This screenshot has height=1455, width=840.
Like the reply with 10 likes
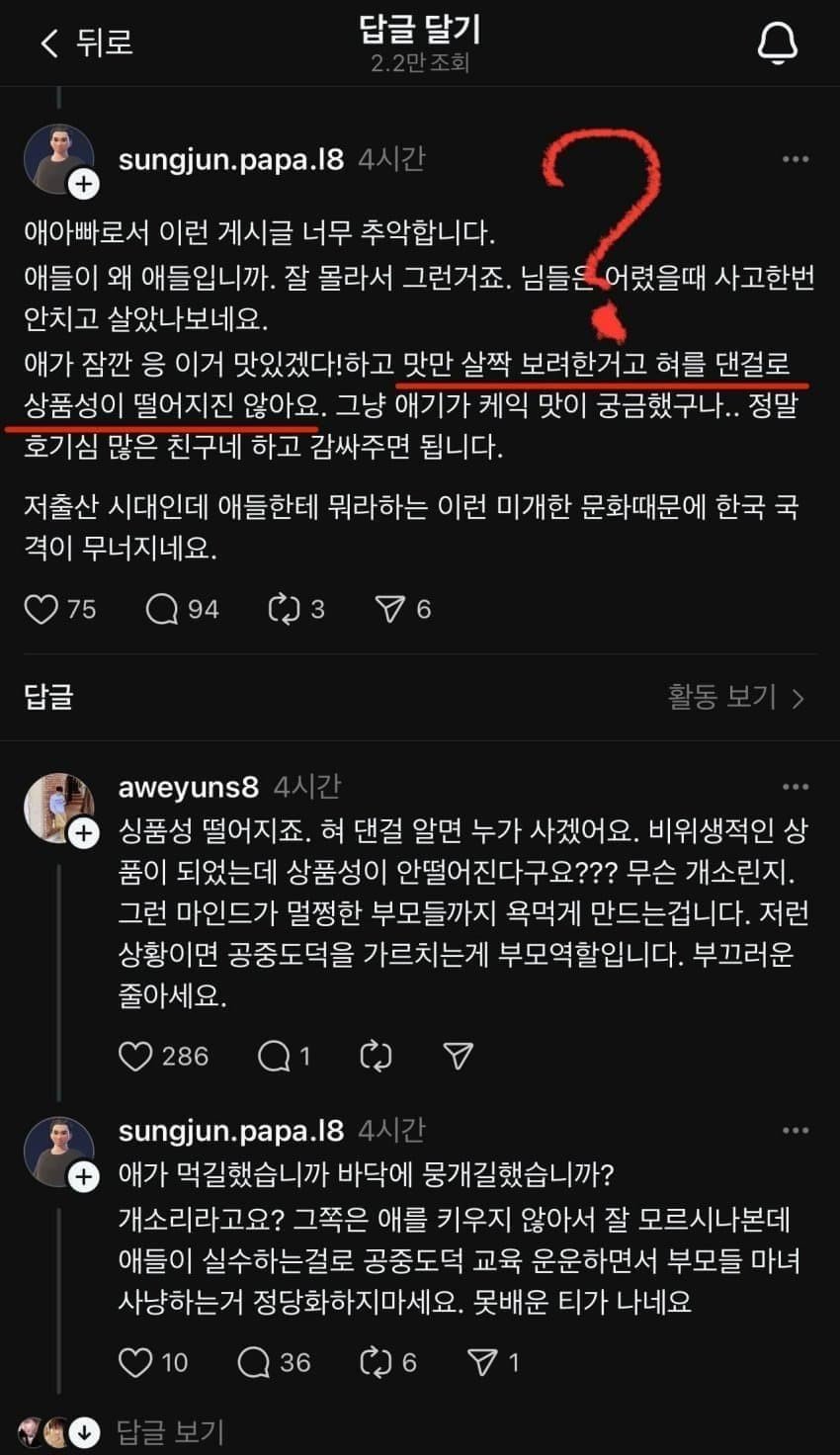pos(135,1363)
